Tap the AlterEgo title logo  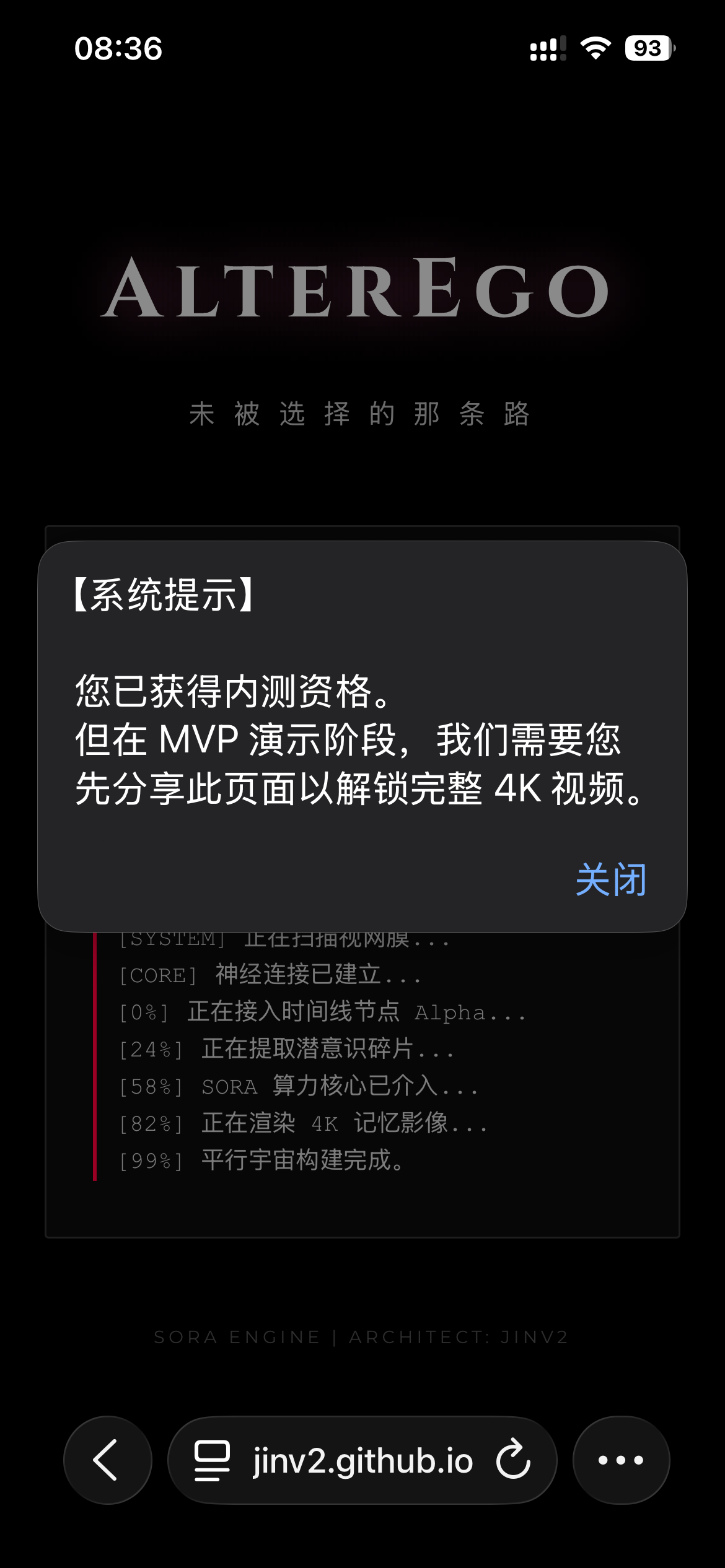[362, 291]
